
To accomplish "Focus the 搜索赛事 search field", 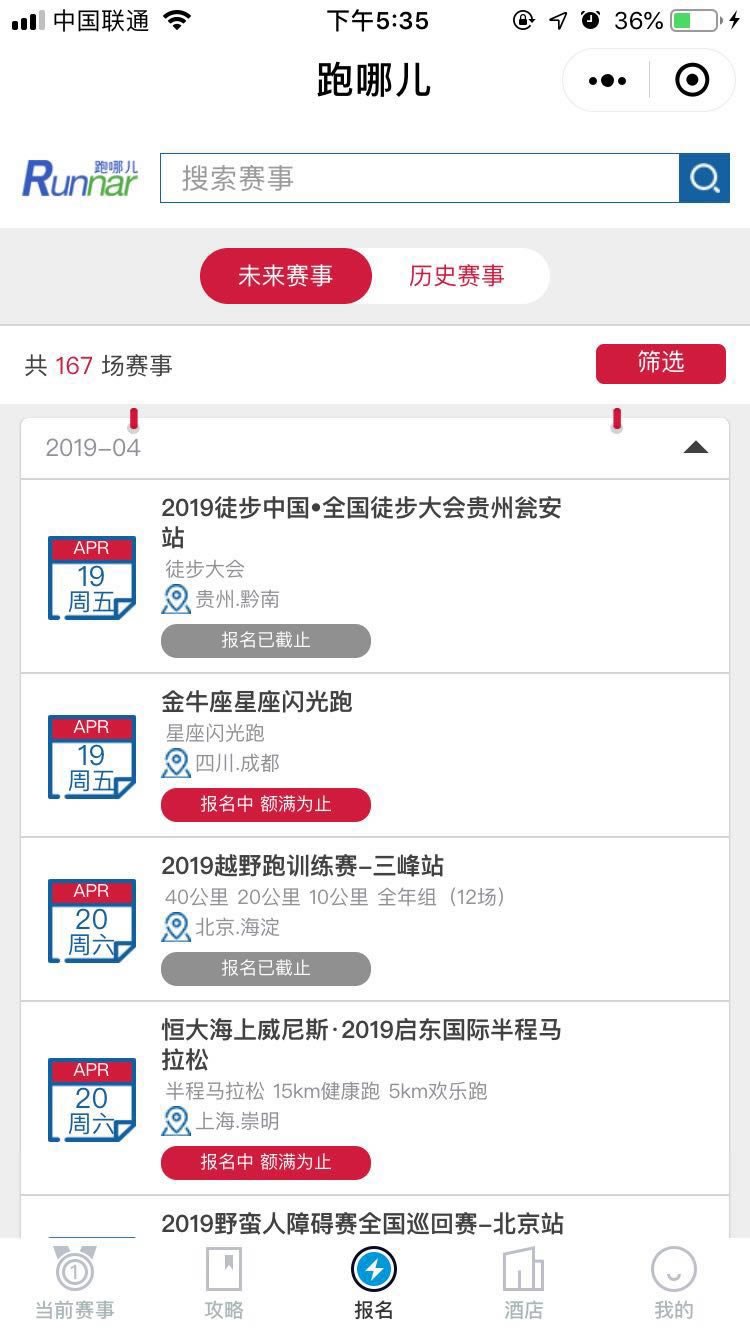I will (420, 178).
